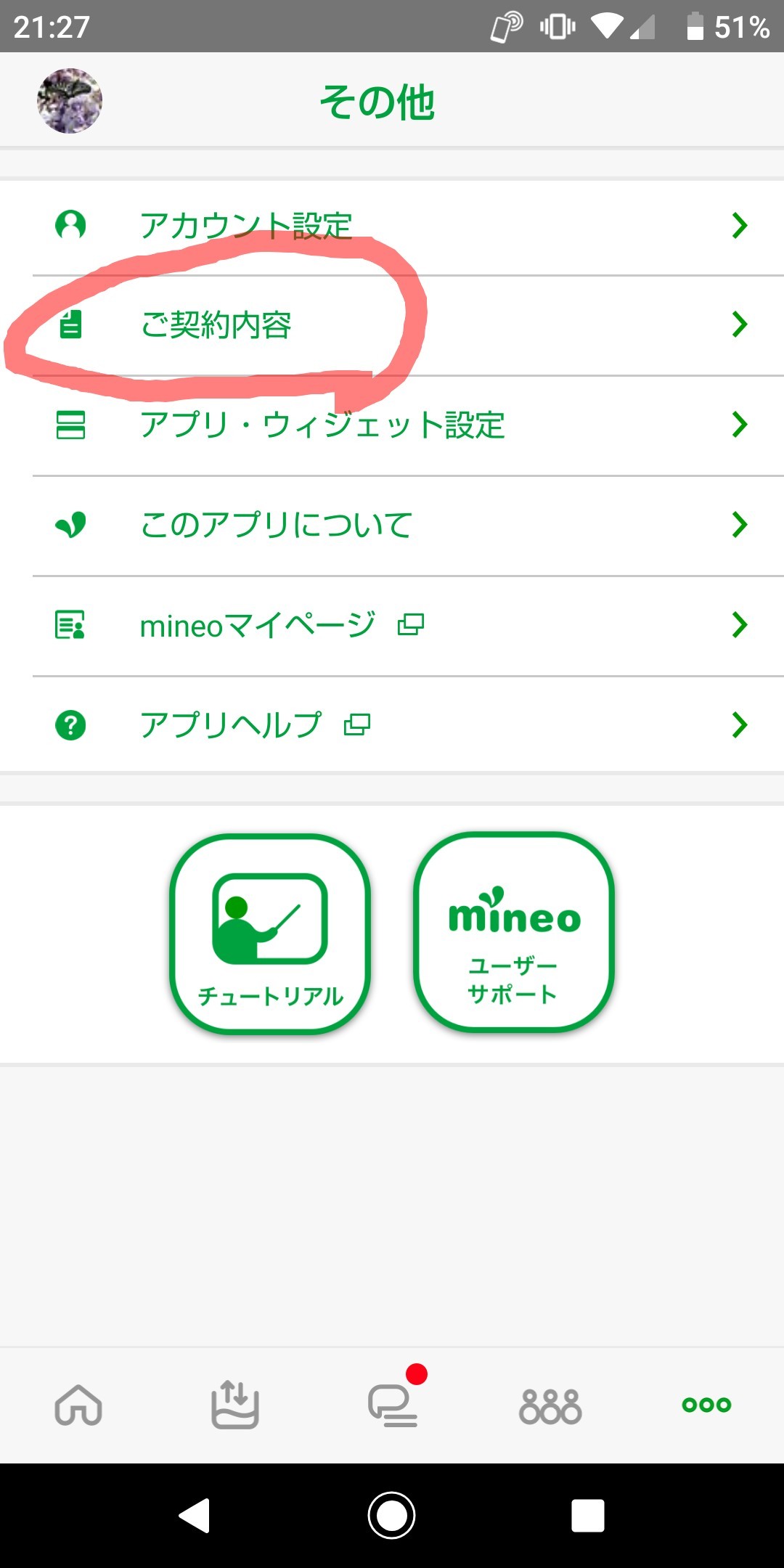The height and width of the screenshot is (1568, 784).
Task: Open アカウント設定 row
Action: tap(392, 226)
